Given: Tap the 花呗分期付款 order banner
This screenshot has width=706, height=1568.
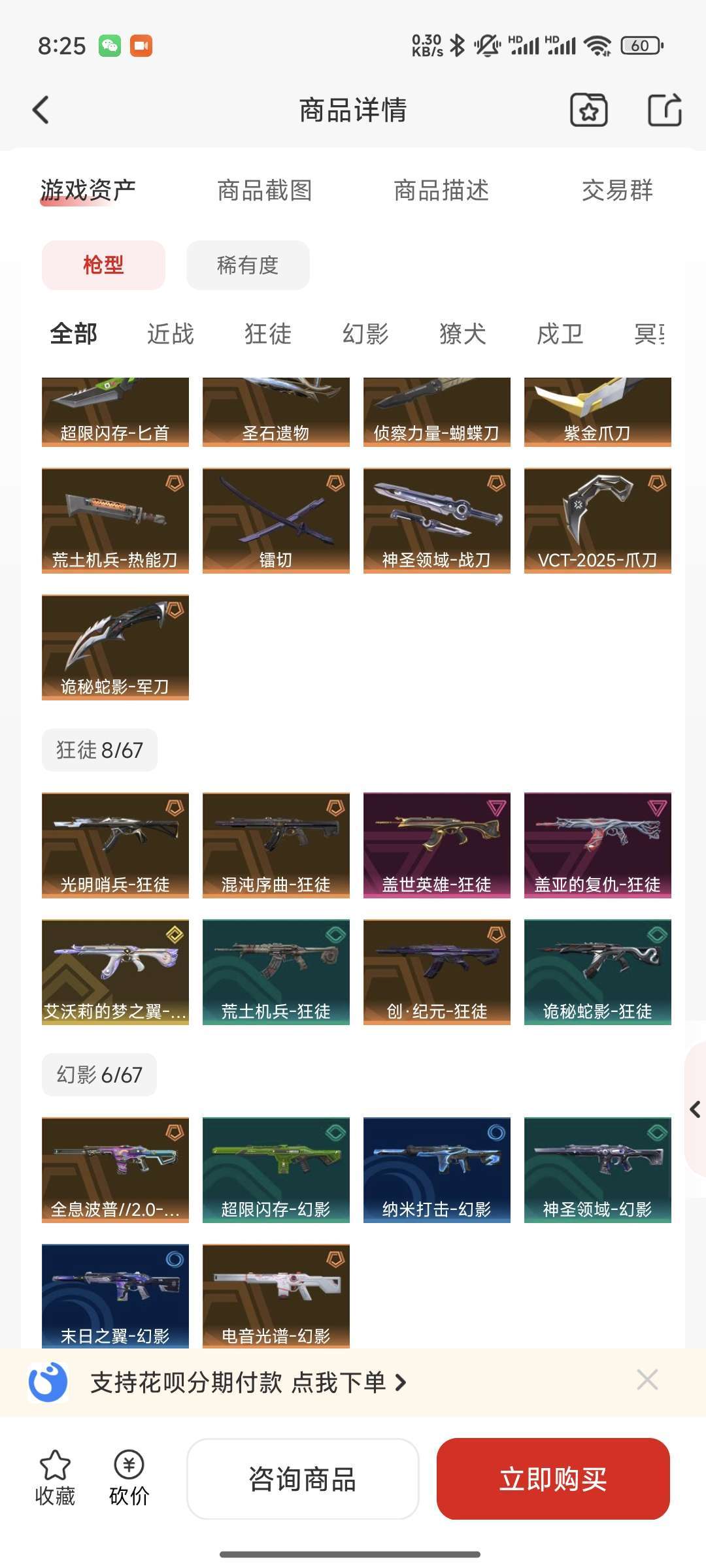Looking at the screenshot, I should tap(248, 1382).
